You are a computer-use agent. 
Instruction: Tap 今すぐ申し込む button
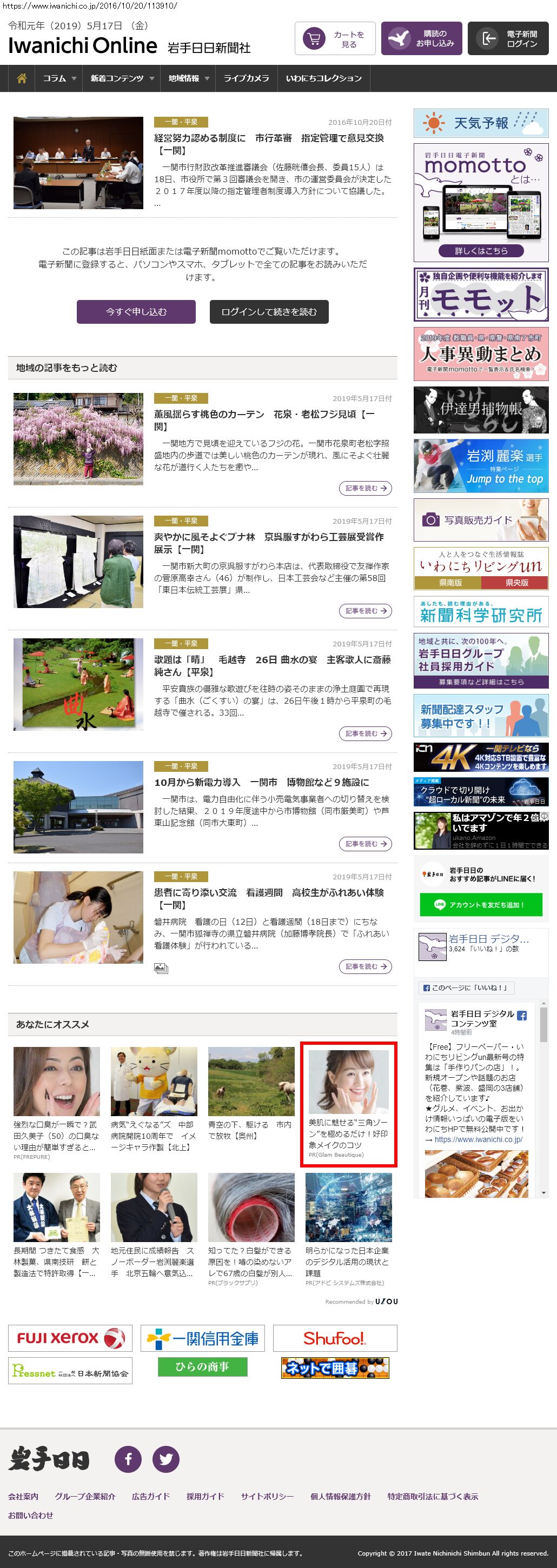tap(136, 312)
